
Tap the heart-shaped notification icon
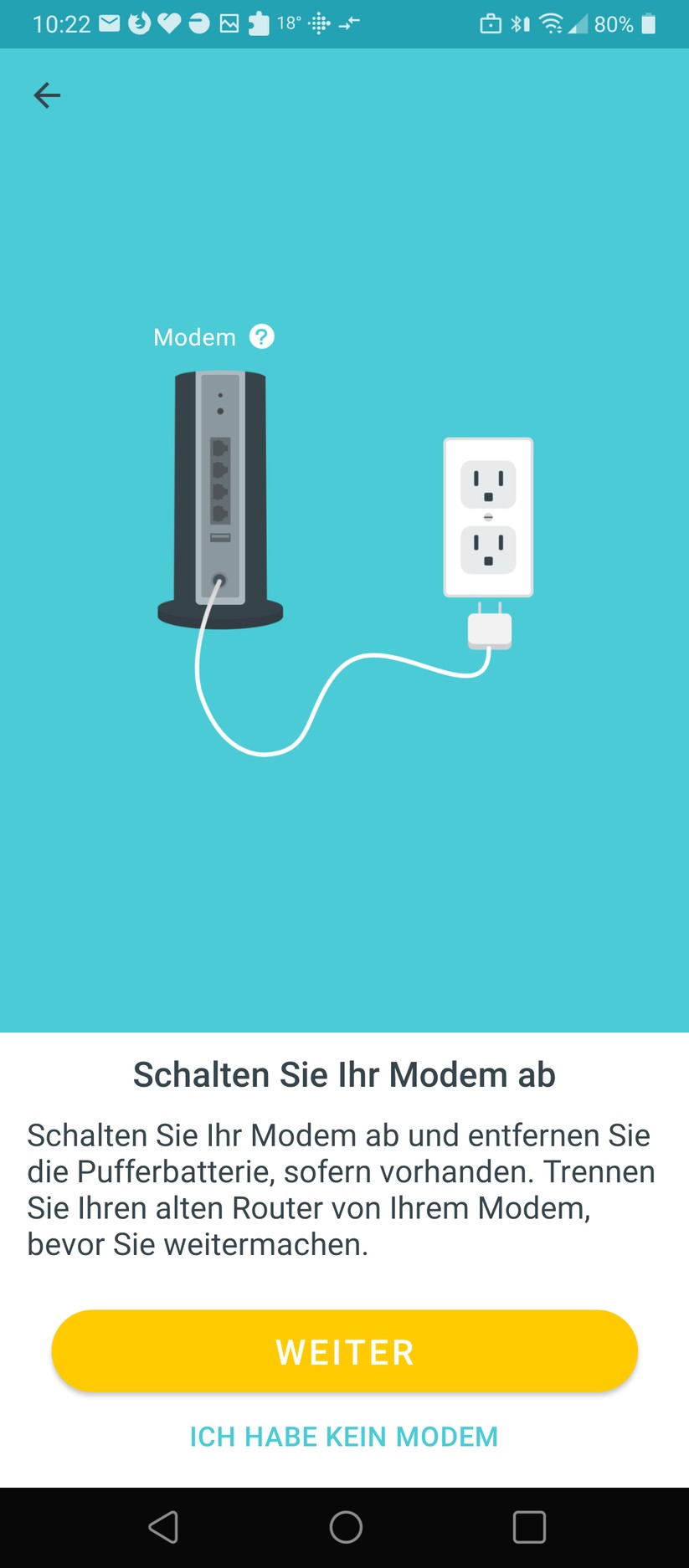tap(168, 23)
